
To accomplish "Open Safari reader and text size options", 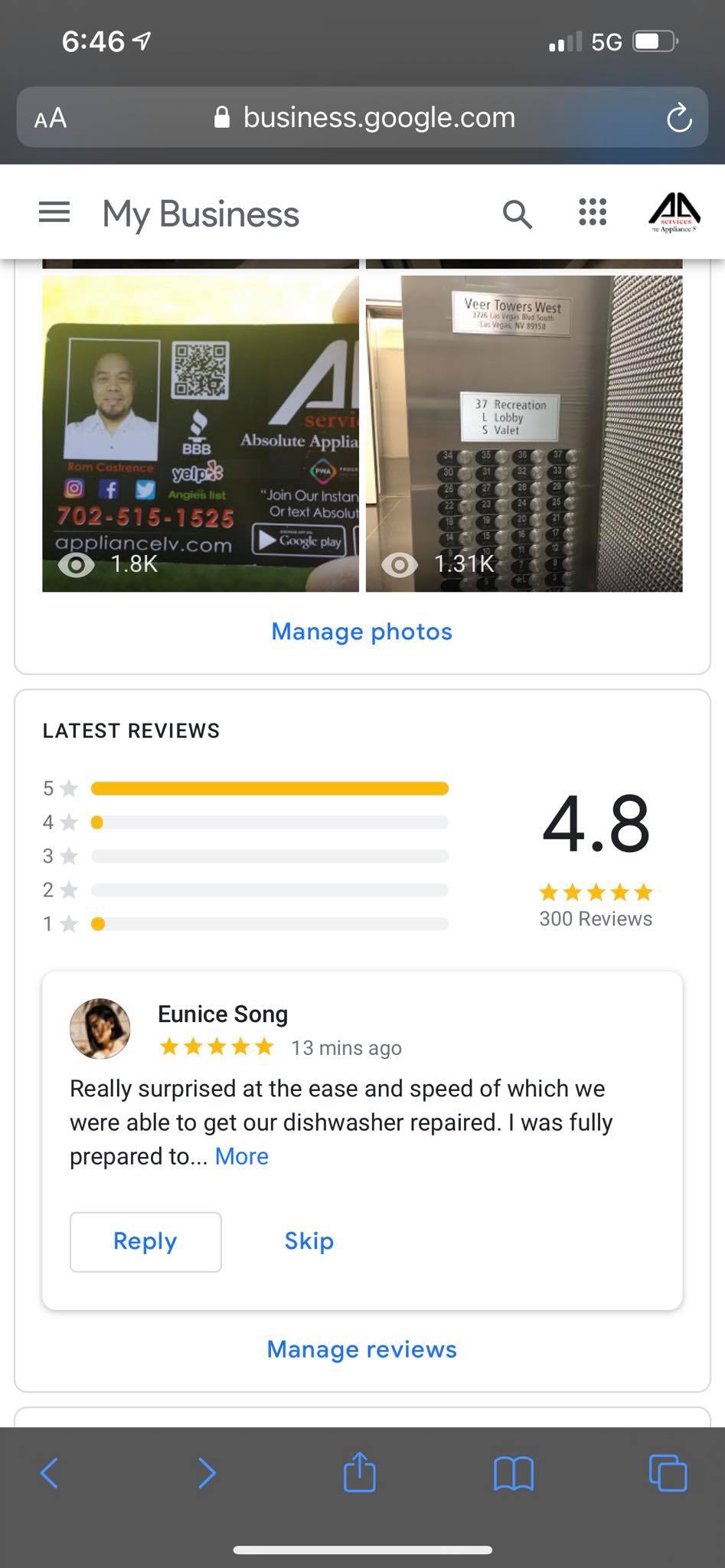I will pos(51,119).
